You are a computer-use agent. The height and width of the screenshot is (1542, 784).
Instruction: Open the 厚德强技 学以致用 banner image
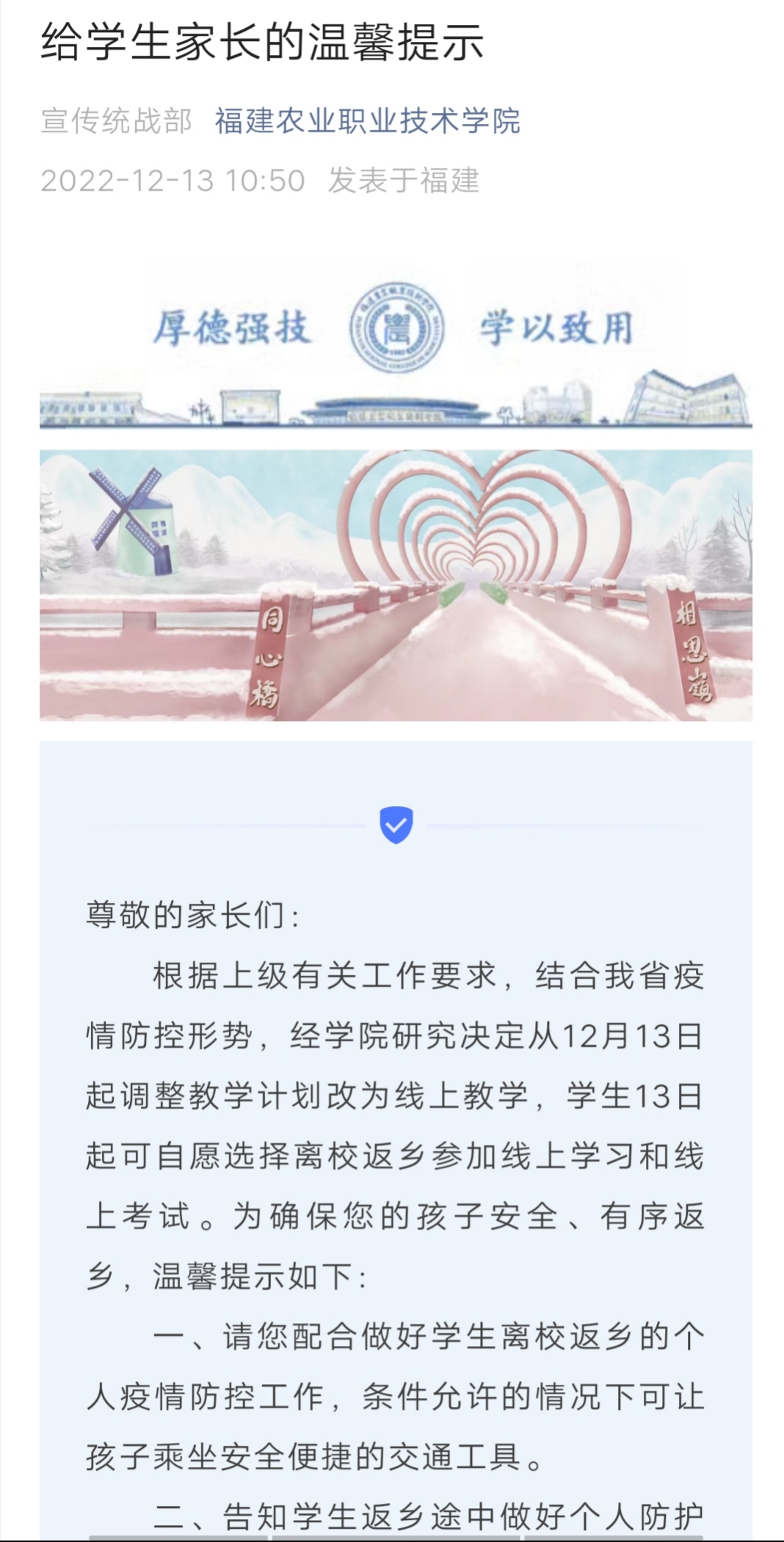tap(396, 345)
